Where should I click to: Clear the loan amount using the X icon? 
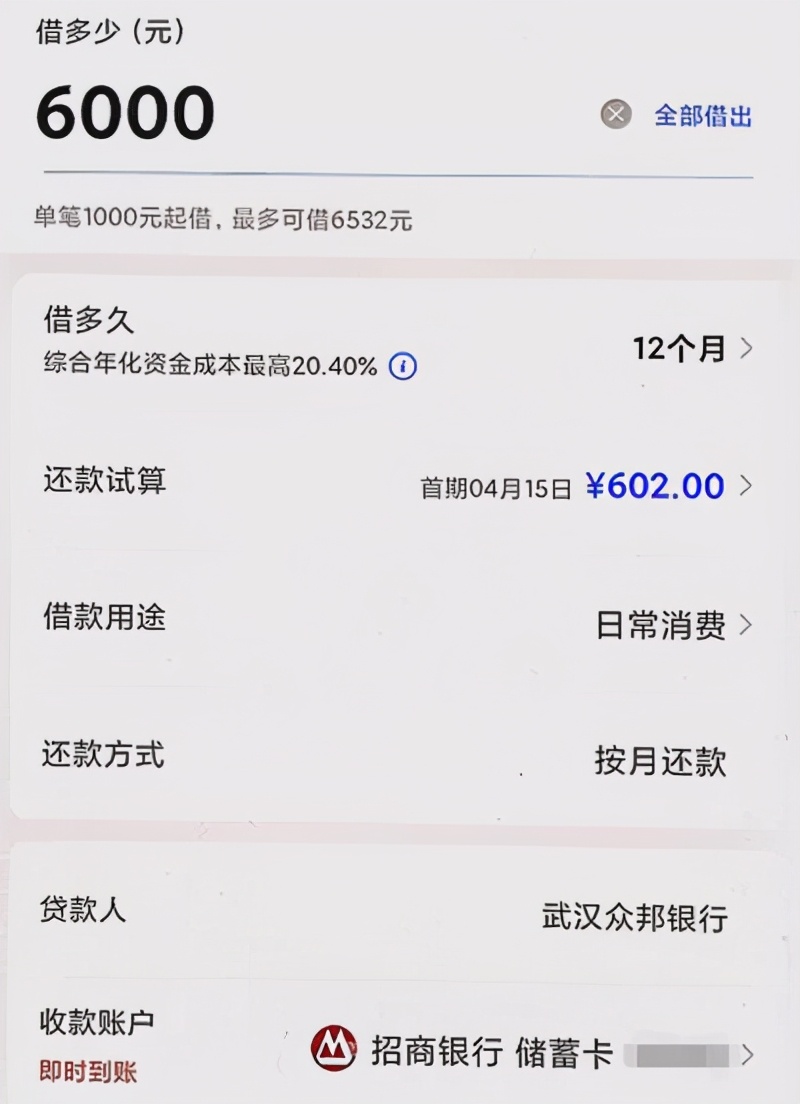pyautogui.click(x=617, y=117)
